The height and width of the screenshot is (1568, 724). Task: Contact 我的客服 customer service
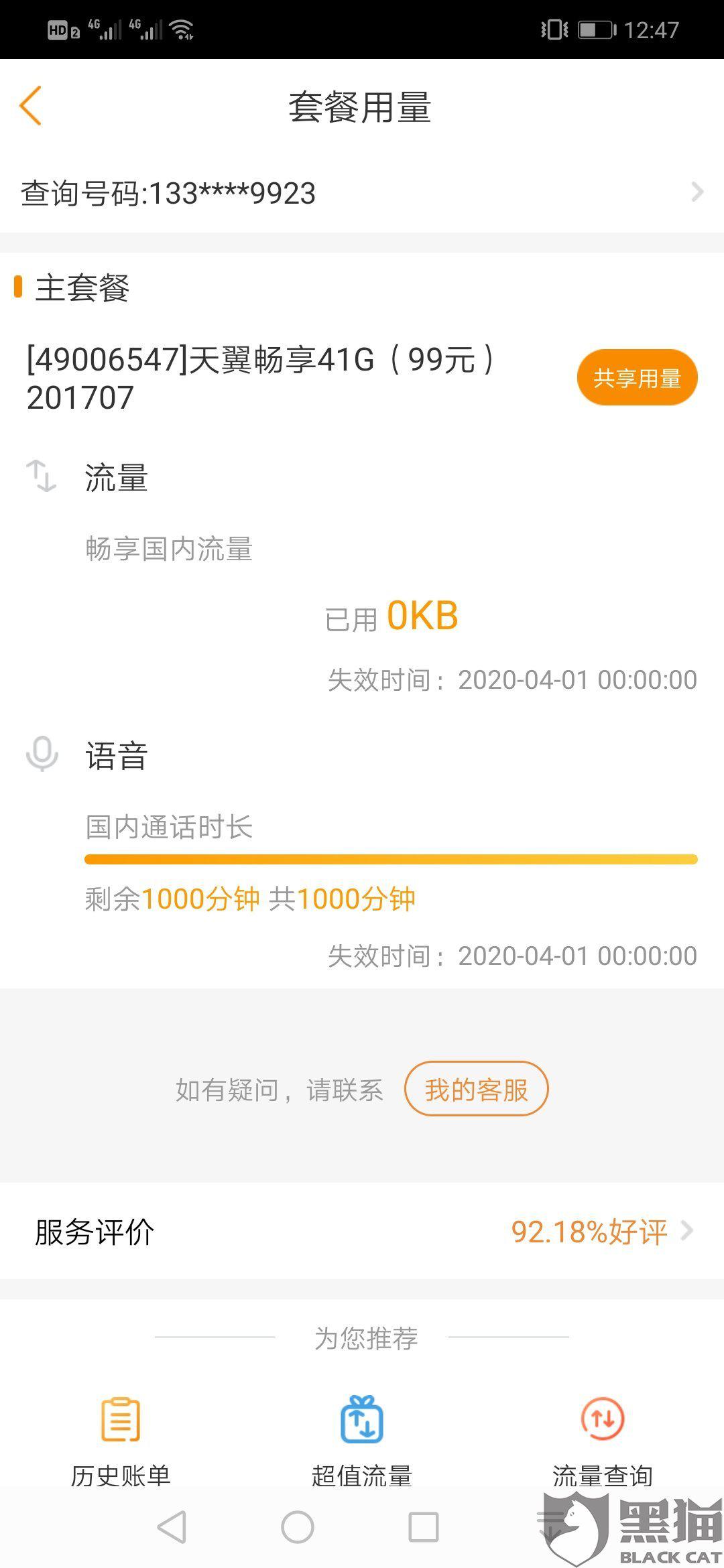pyautogui.click(x=476, y=1089)
